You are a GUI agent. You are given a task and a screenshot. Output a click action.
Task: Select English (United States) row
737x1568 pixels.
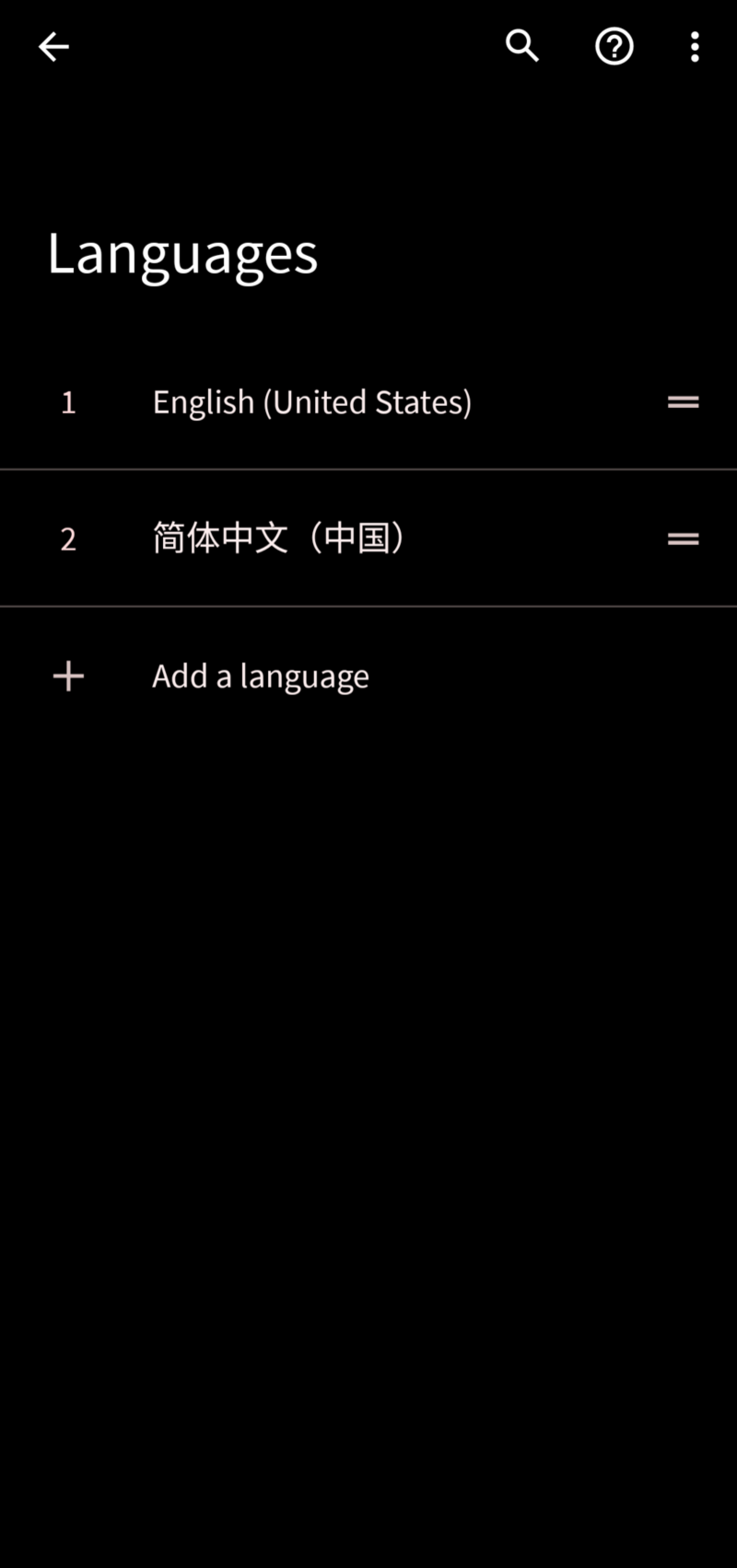[x=368, y=402]
